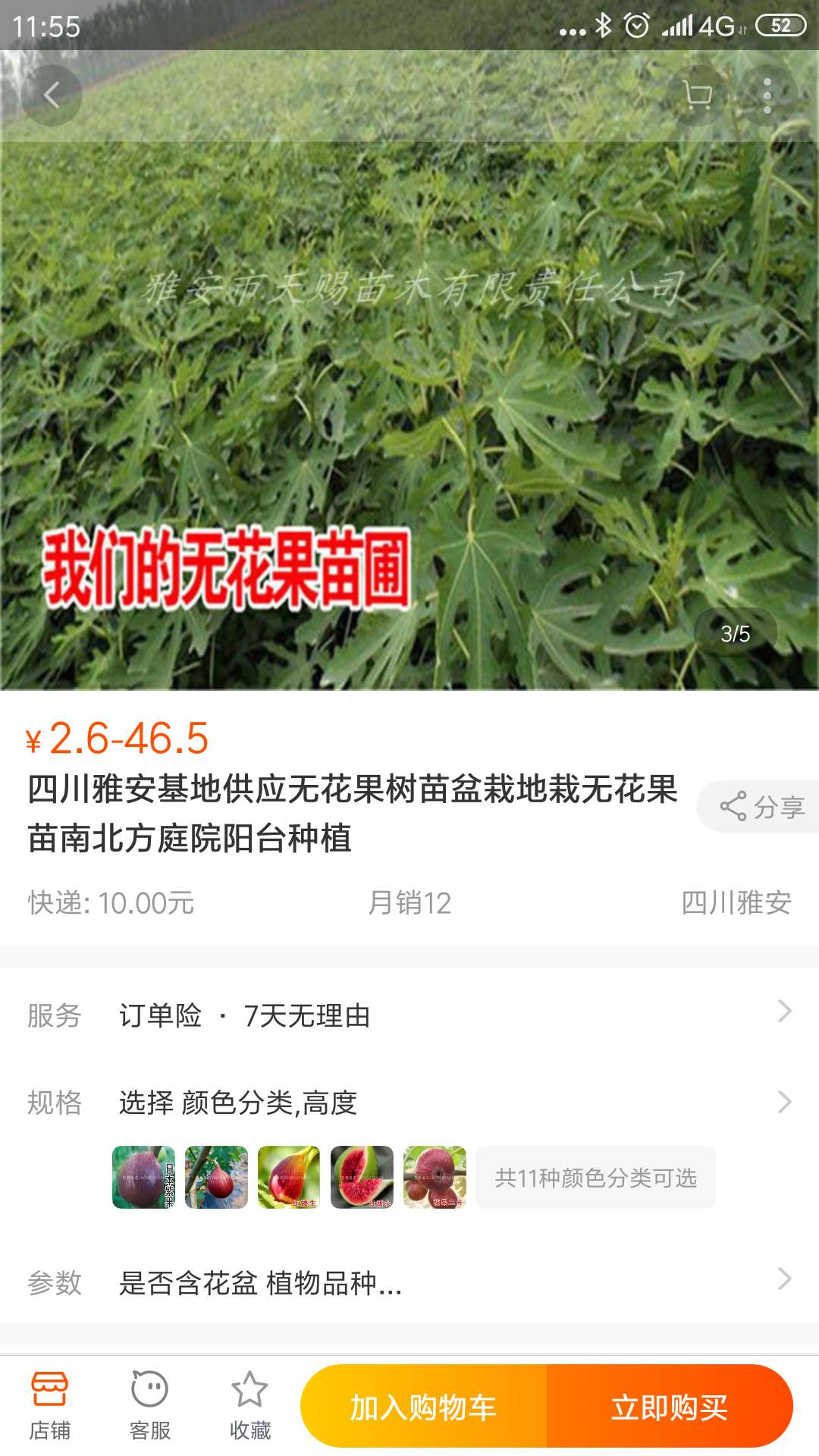819x1456 pixels.
Task: Contact 客服 customer service
Action: pyautogui.click(x=150, y=1407)
